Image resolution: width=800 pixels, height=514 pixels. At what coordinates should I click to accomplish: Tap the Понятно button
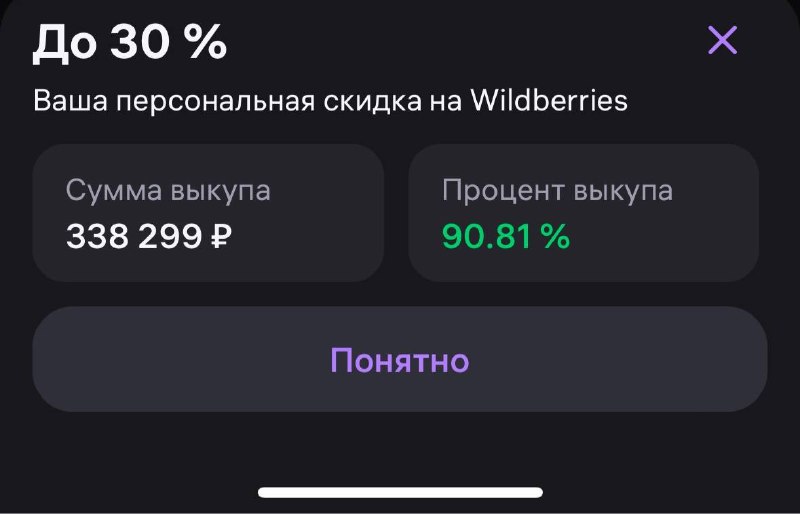(x=400, y=360)
